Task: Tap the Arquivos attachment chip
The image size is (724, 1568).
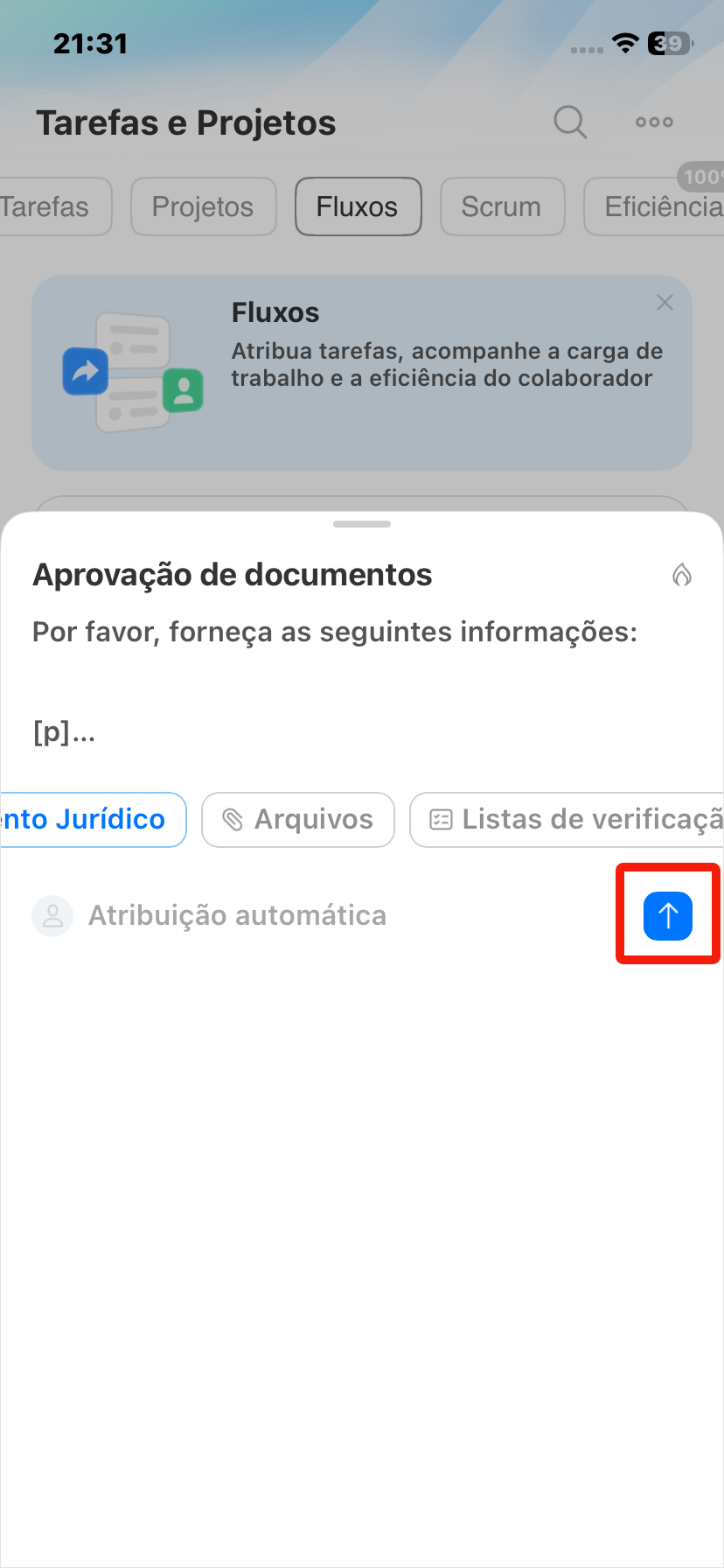Action: pyautogui.click(x=298, y=820)
